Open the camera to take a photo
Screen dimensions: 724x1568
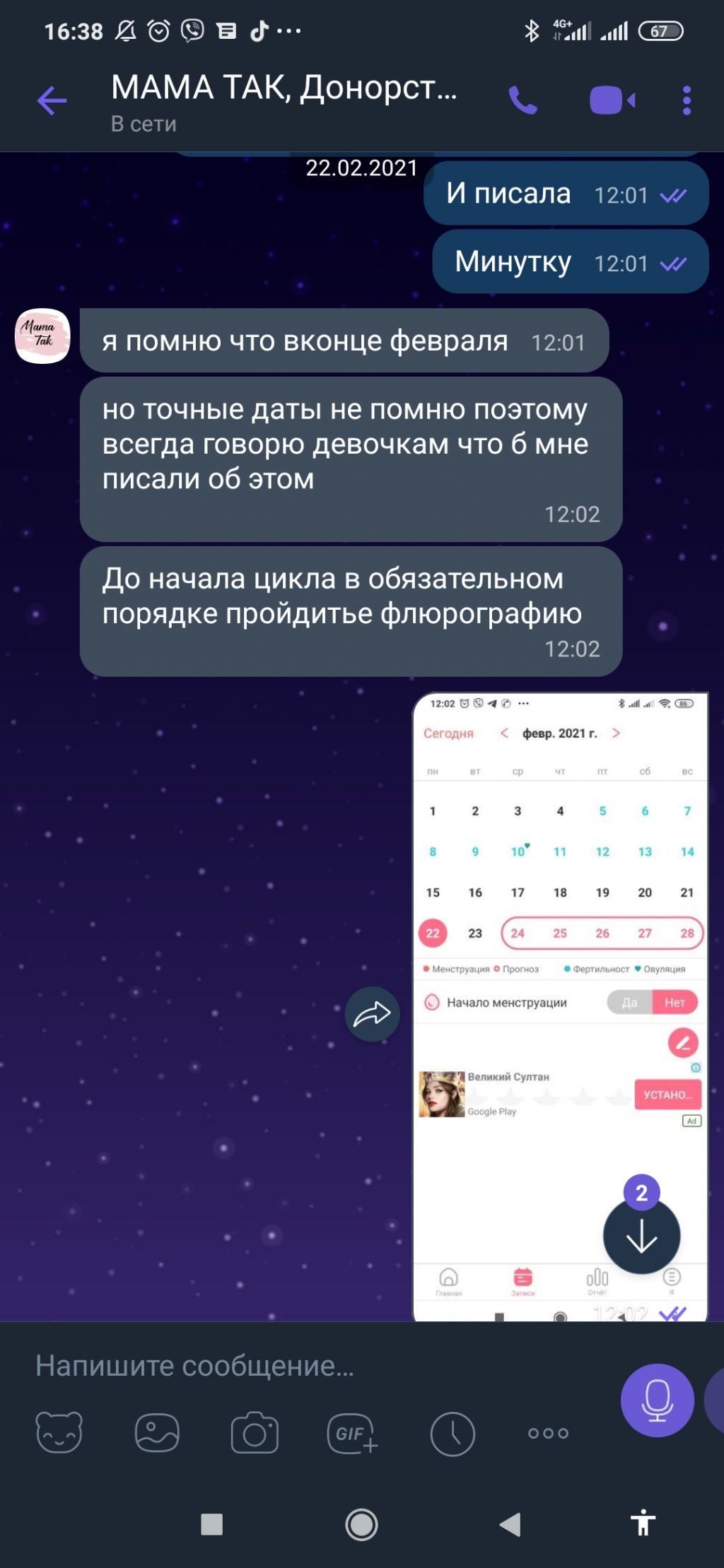[255, 1432]
